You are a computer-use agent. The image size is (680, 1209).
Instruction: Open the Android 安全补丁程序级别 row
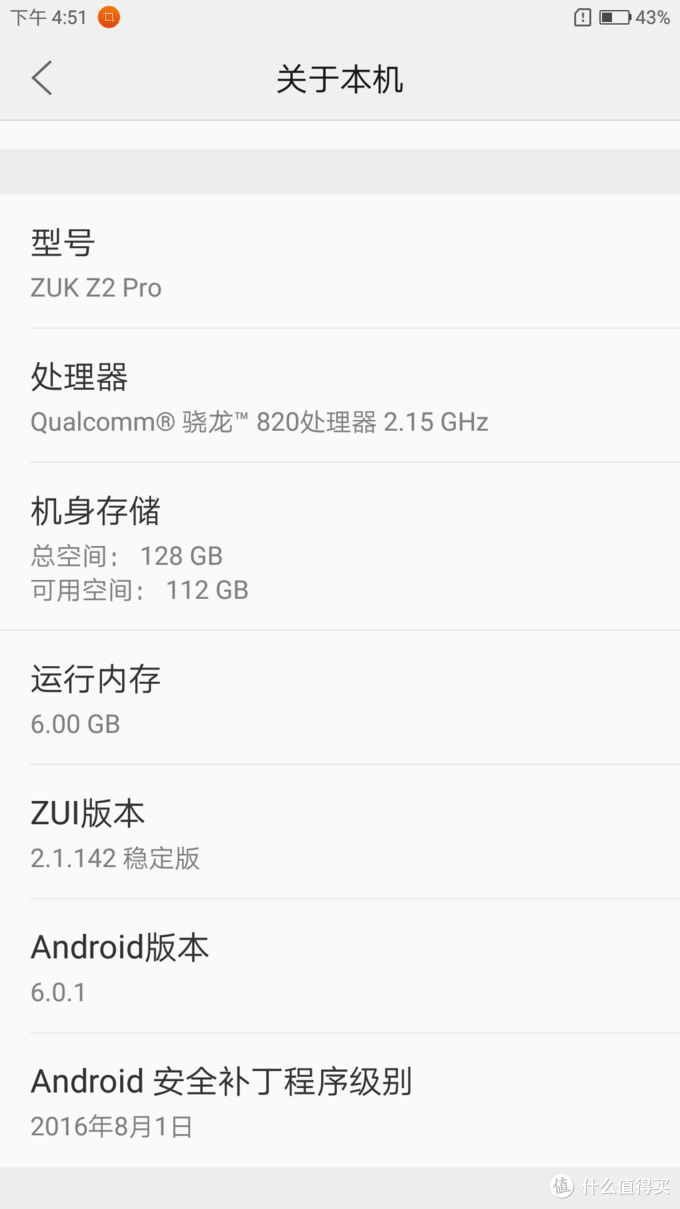point(340,1100)
